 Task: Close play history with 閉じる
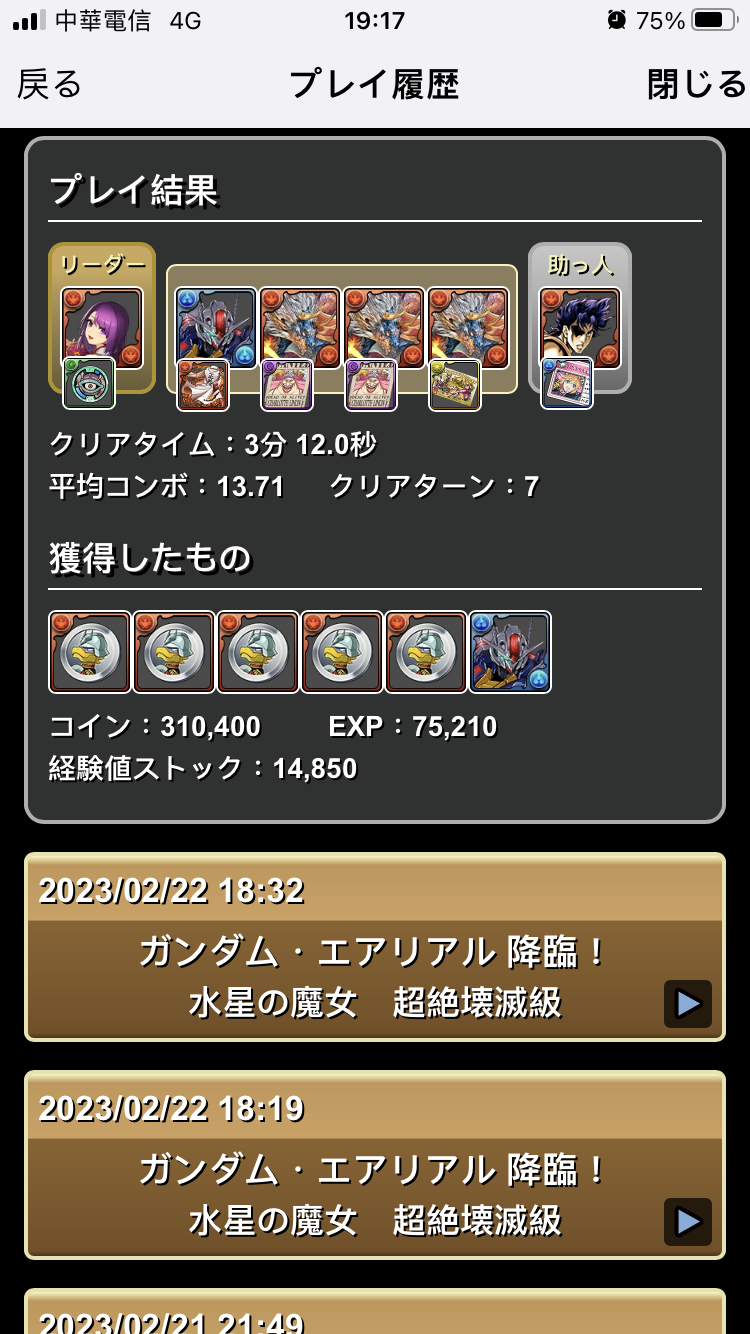696,85
